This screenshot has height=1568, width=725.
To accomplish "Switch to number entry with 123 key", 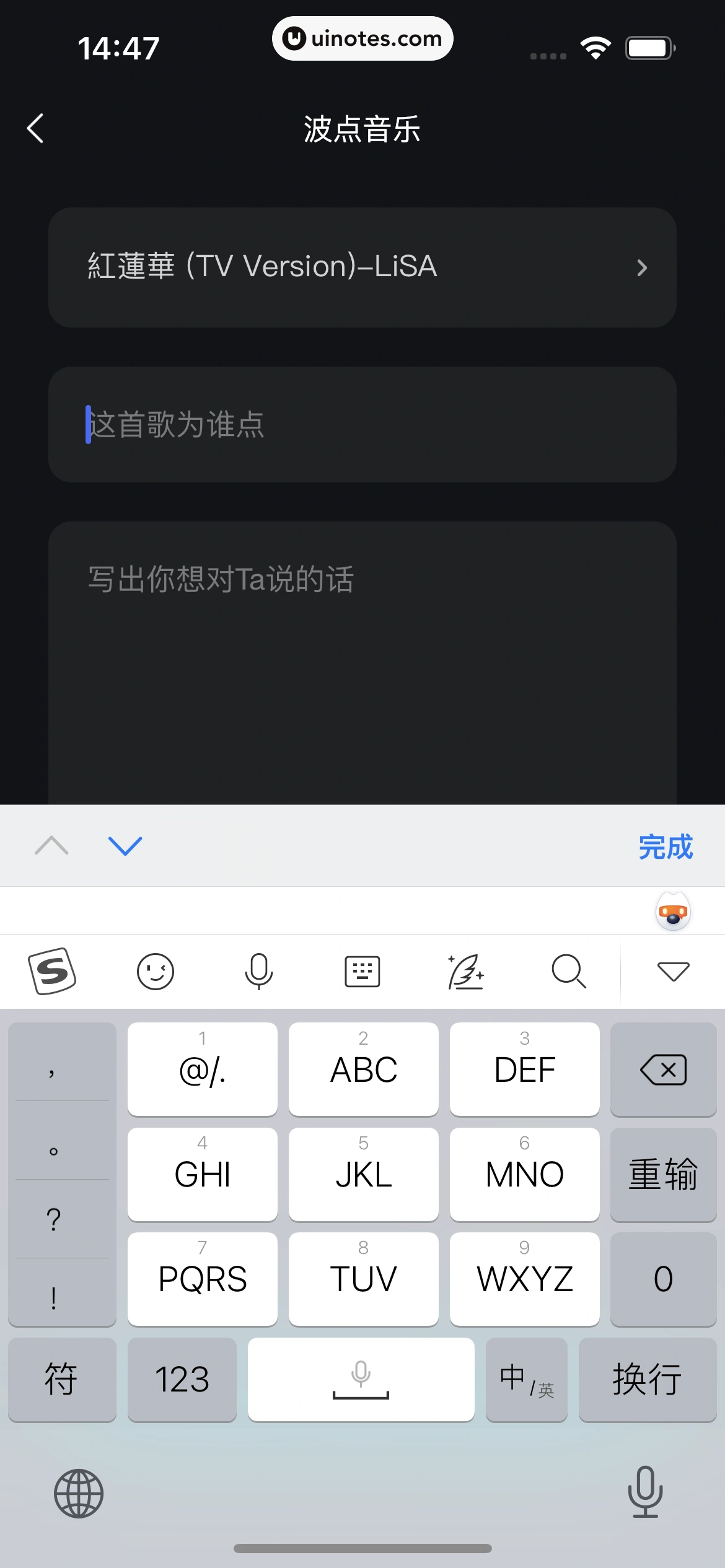I will point(182,1379).
